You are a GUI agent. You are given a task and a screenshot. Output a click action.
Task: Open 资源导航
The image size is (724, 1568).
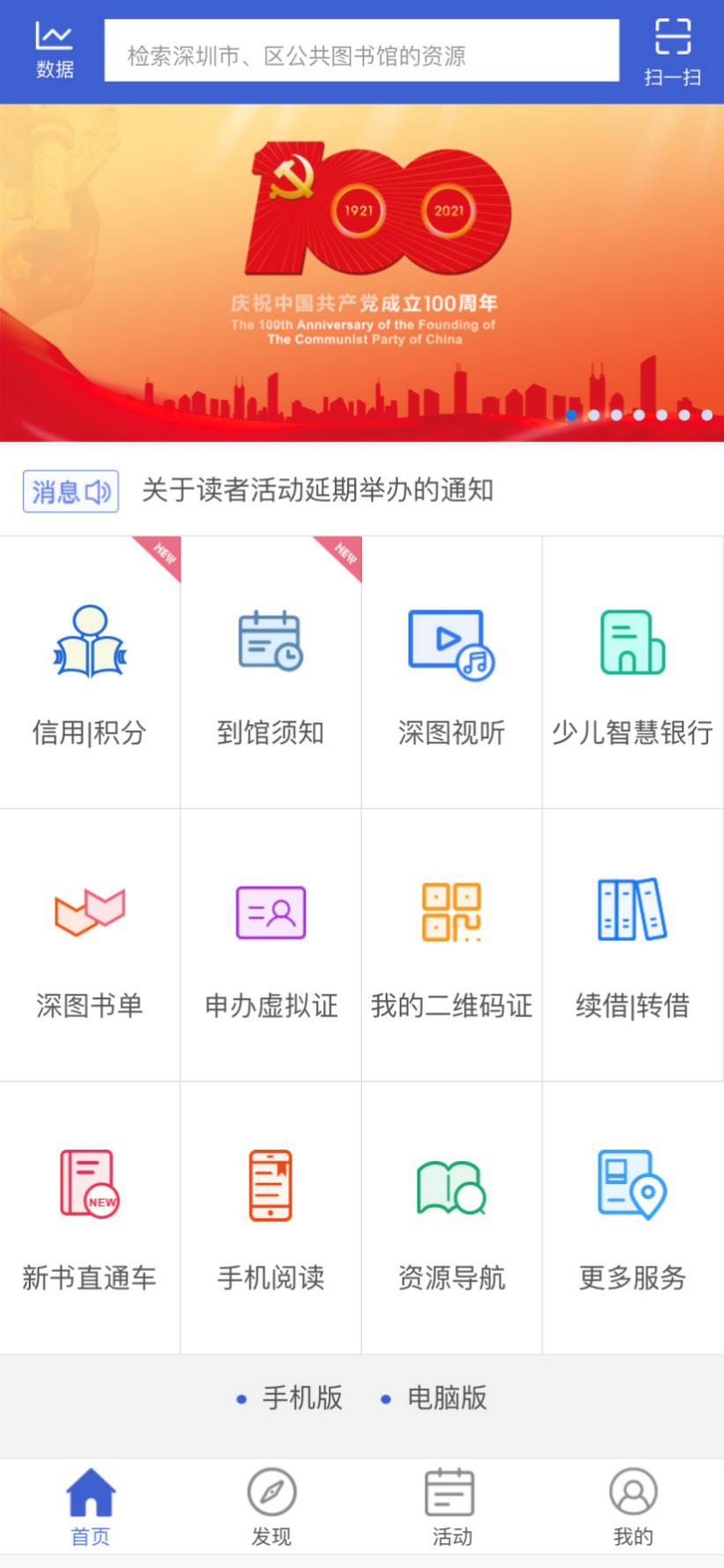[451, 1219]
